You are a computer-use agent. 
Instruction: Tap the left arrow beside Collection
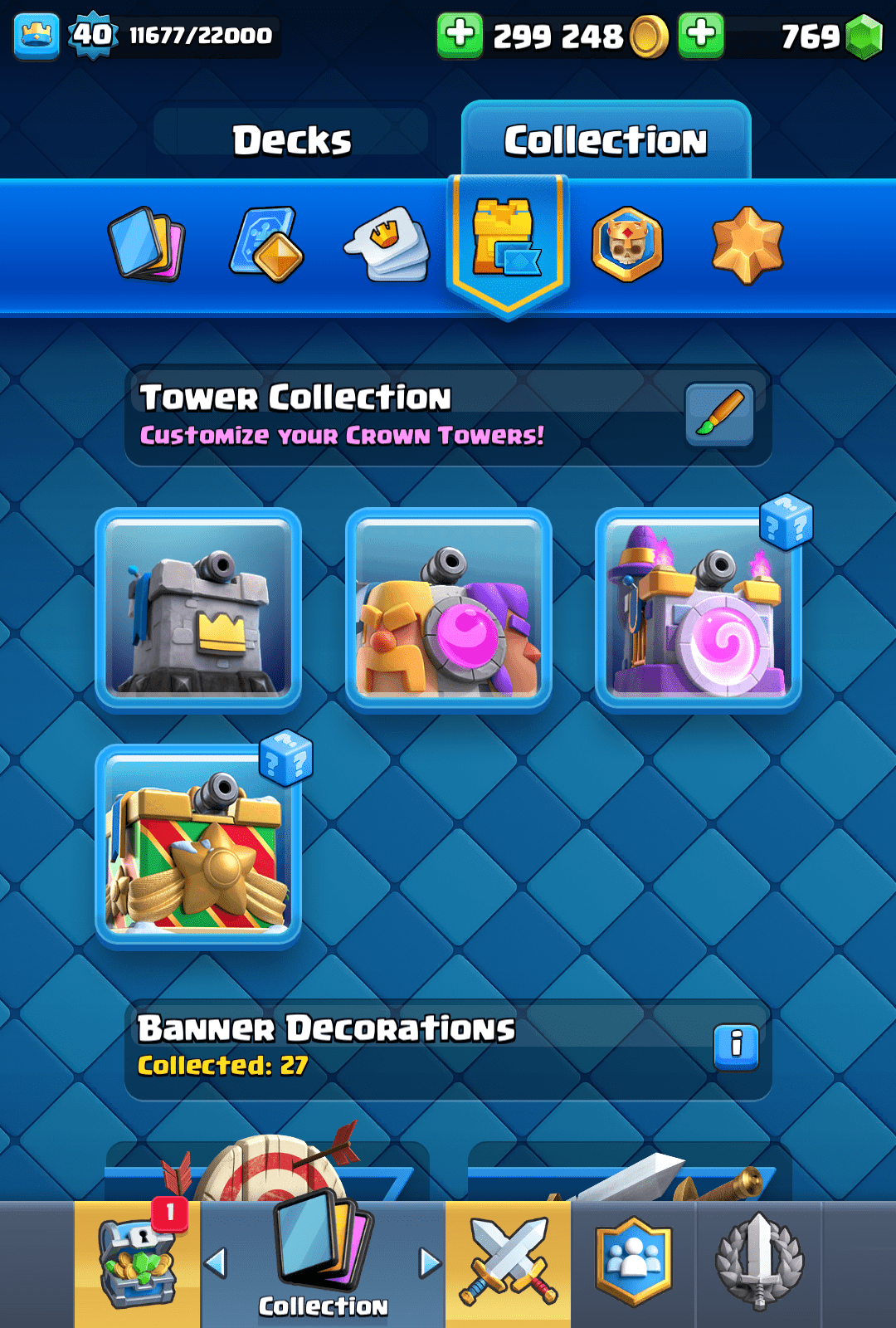[x=216, y=1262]
